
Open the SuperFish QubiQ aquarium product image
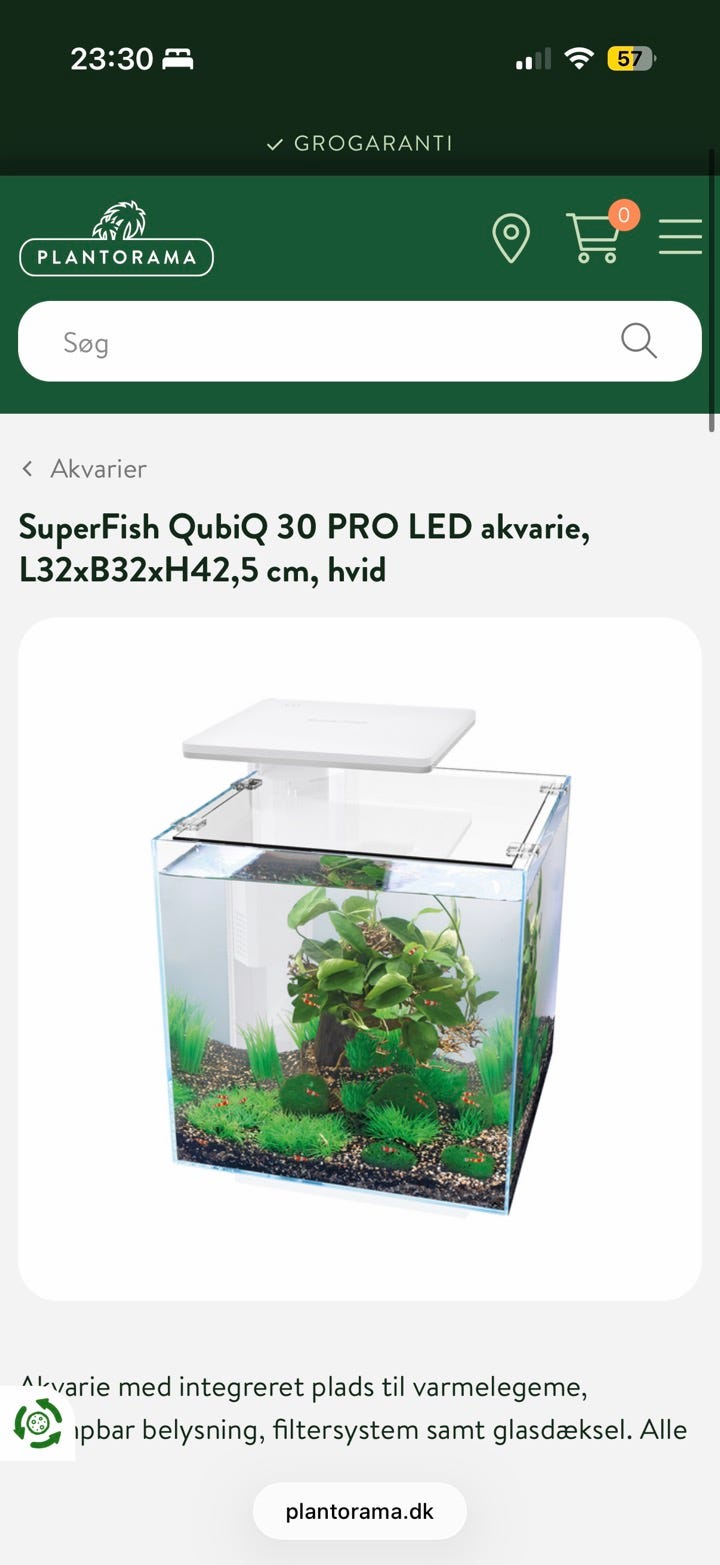click(360, 958)
